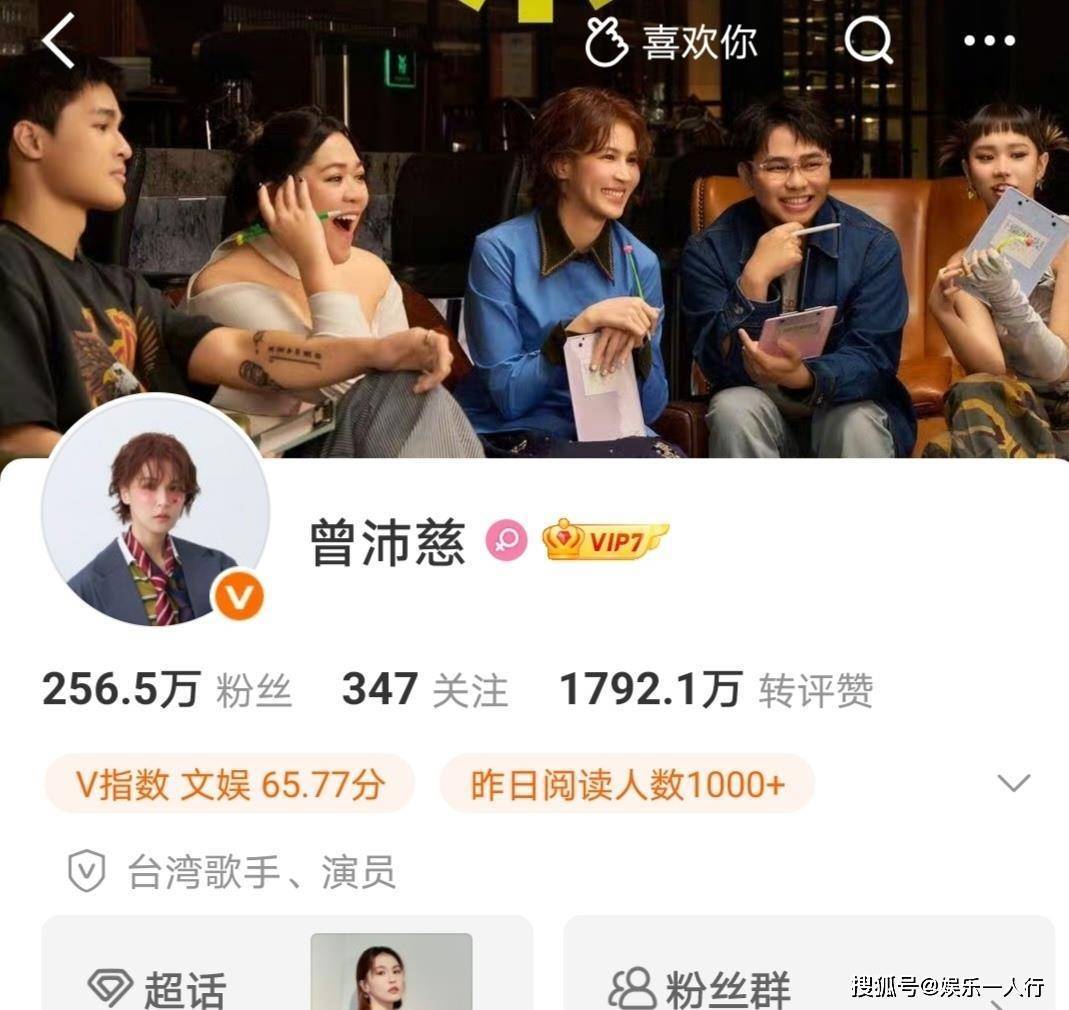View the 256.5万 粉丝 followers list
This screenshot has height=1010, width=1069.
166,690
